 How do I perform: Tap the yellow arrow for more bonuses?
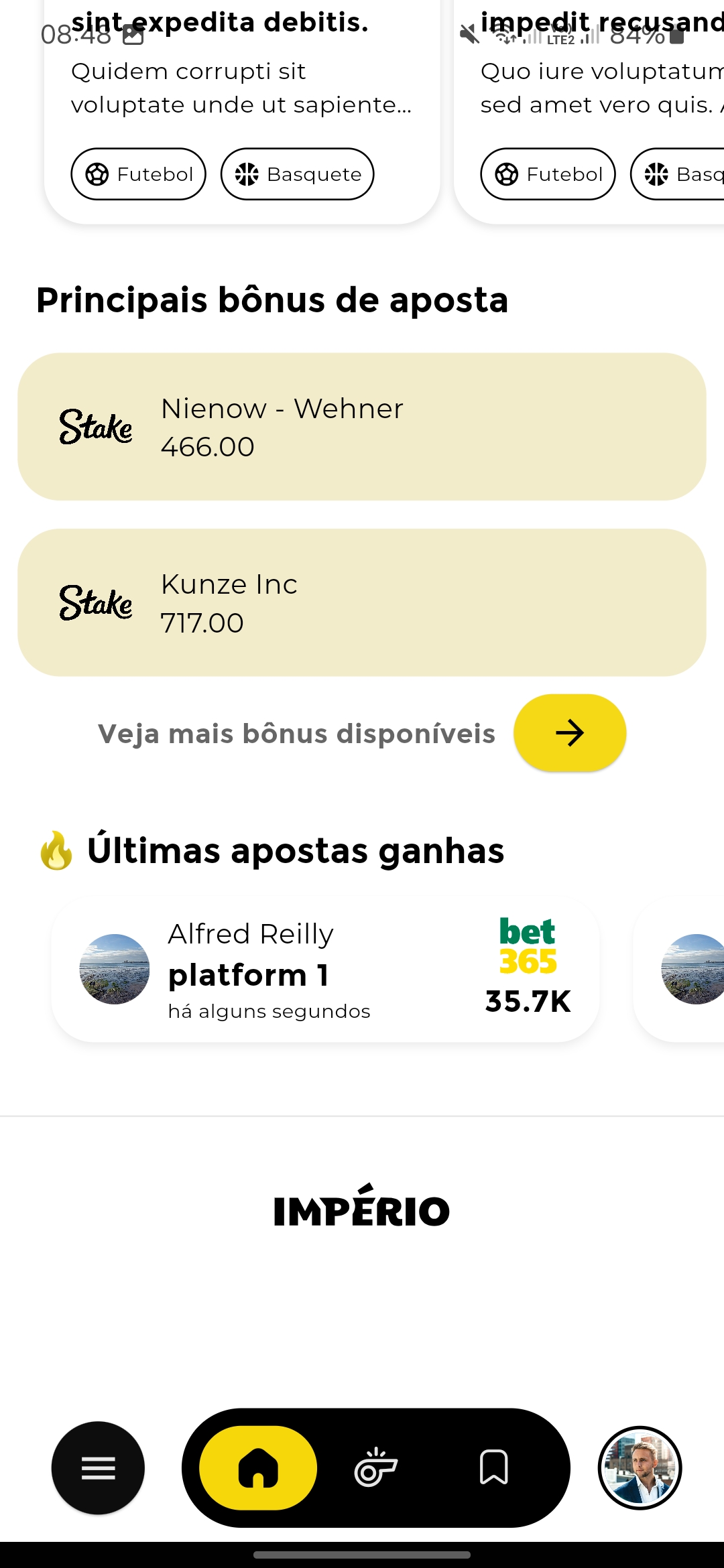(x=570, y=732)
